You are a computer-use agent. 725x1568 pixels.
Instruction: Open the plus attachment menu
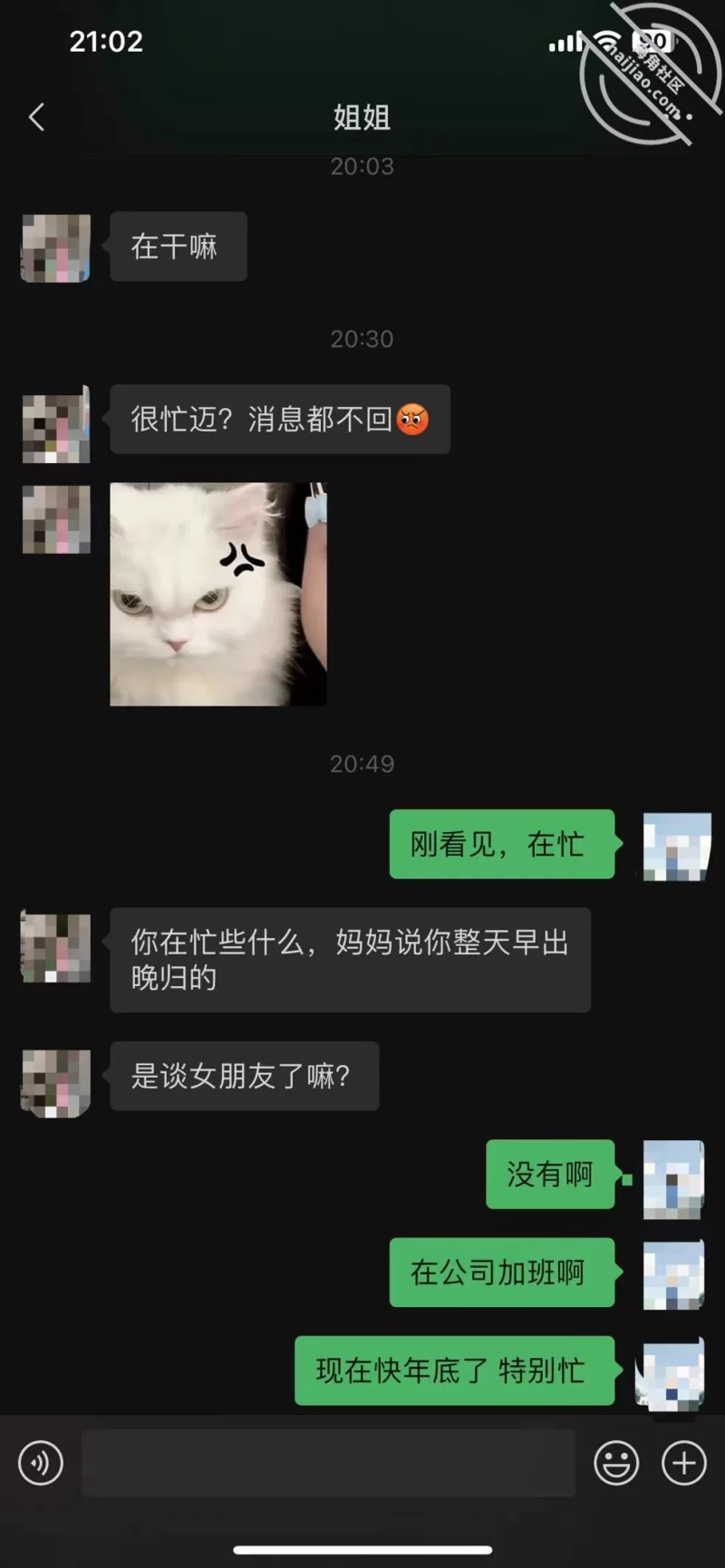point(684,1463)
